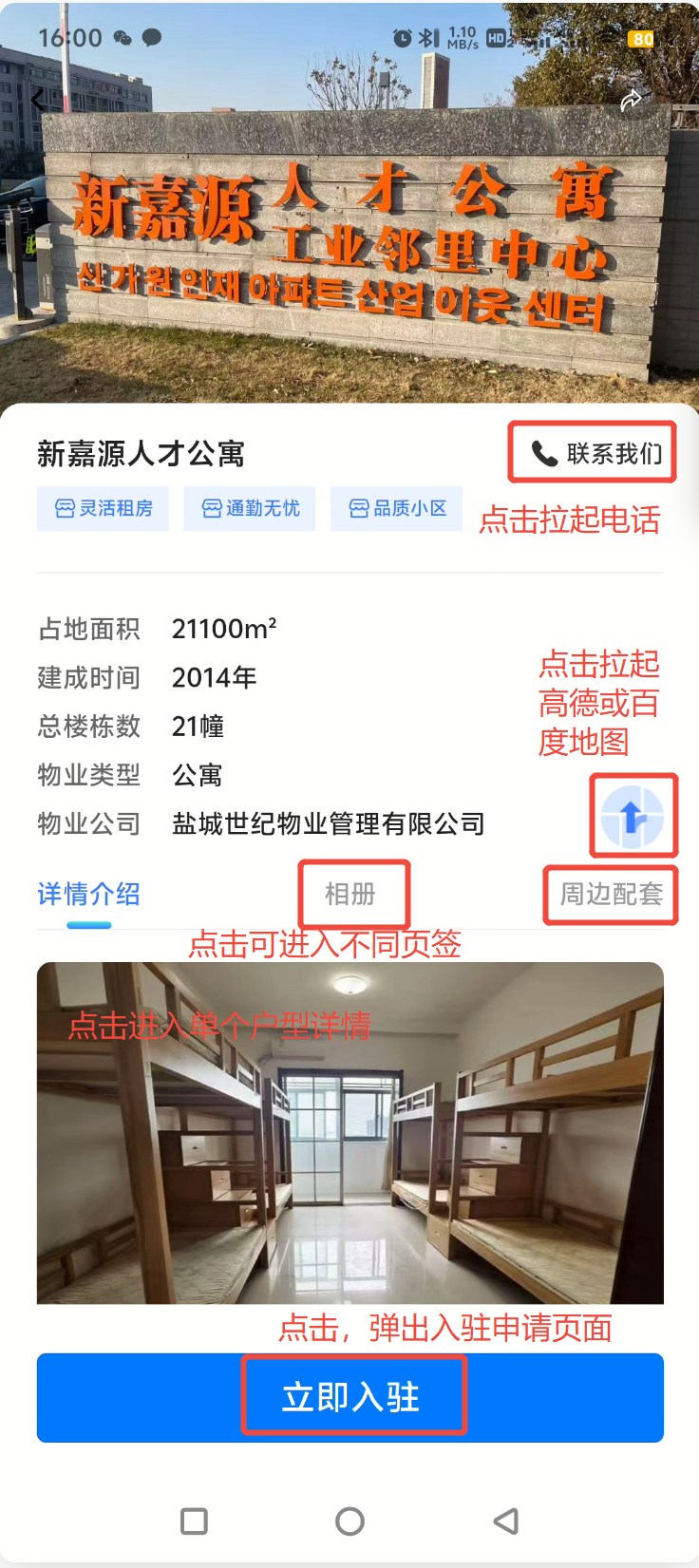Open the bunk bed room photo

coord(349,1132)
